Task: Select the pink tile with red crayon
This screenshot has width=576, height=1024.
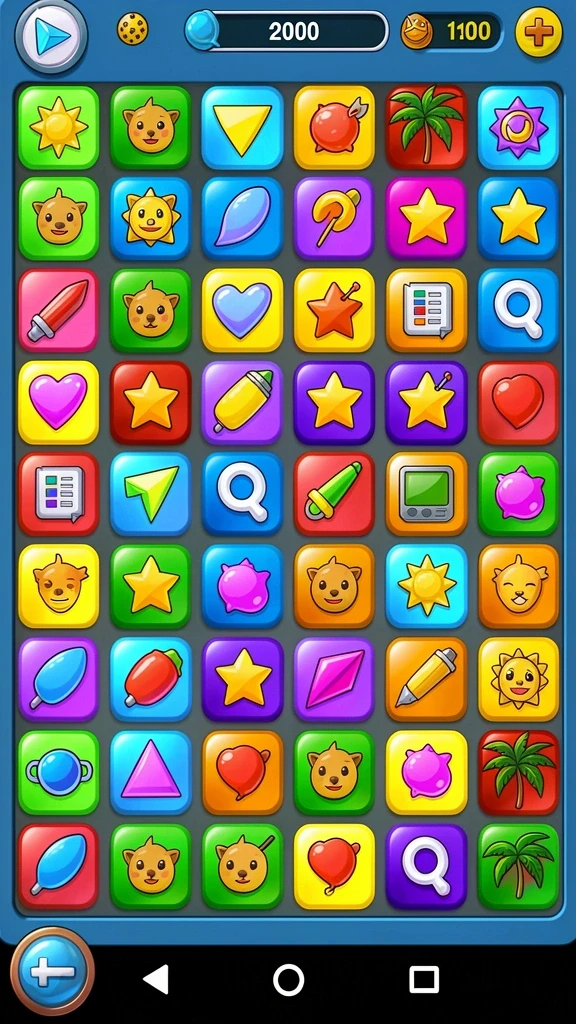Action: pos(58,311)
